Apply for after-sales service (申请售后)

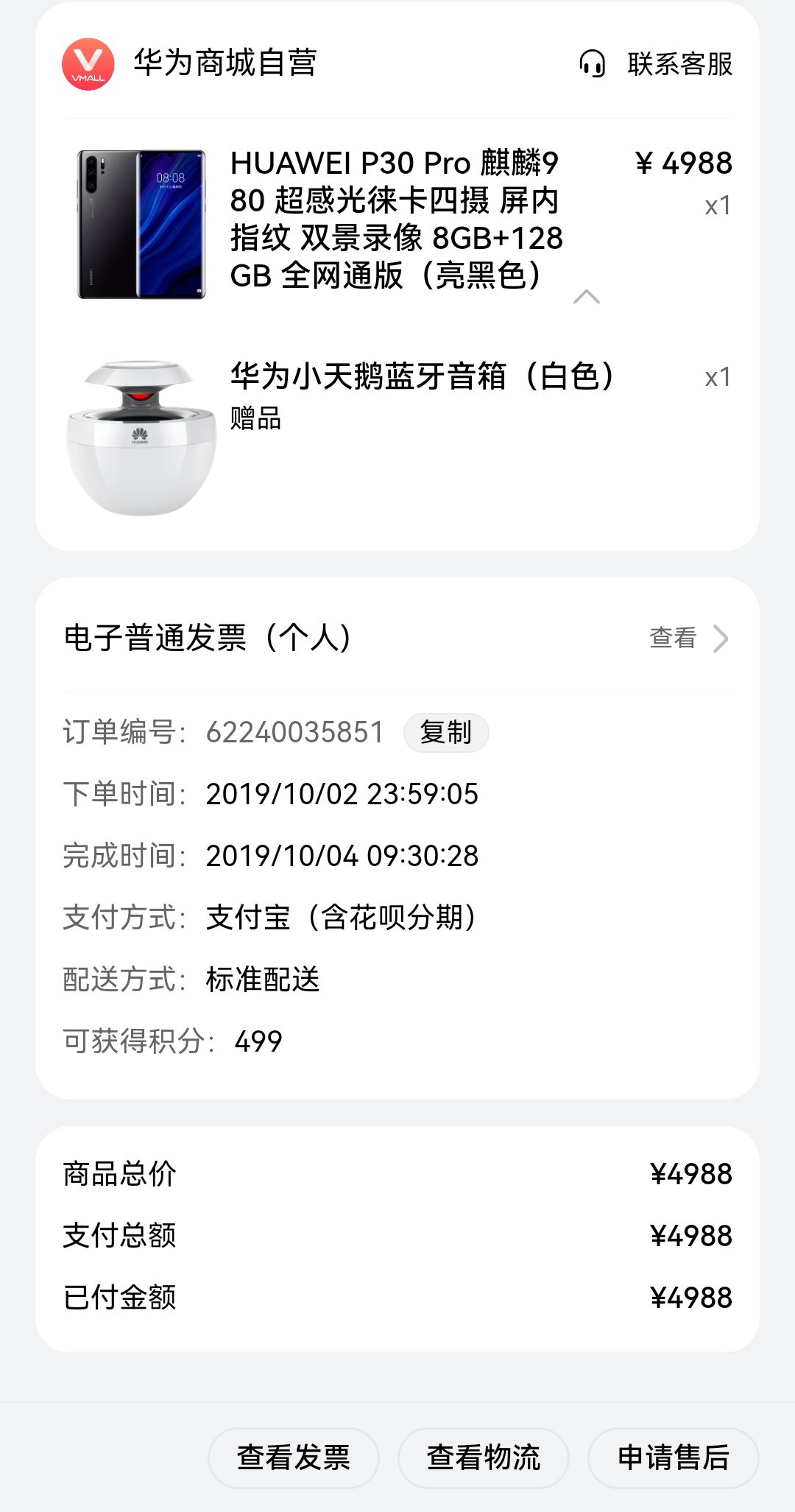tap(673, 1458)
